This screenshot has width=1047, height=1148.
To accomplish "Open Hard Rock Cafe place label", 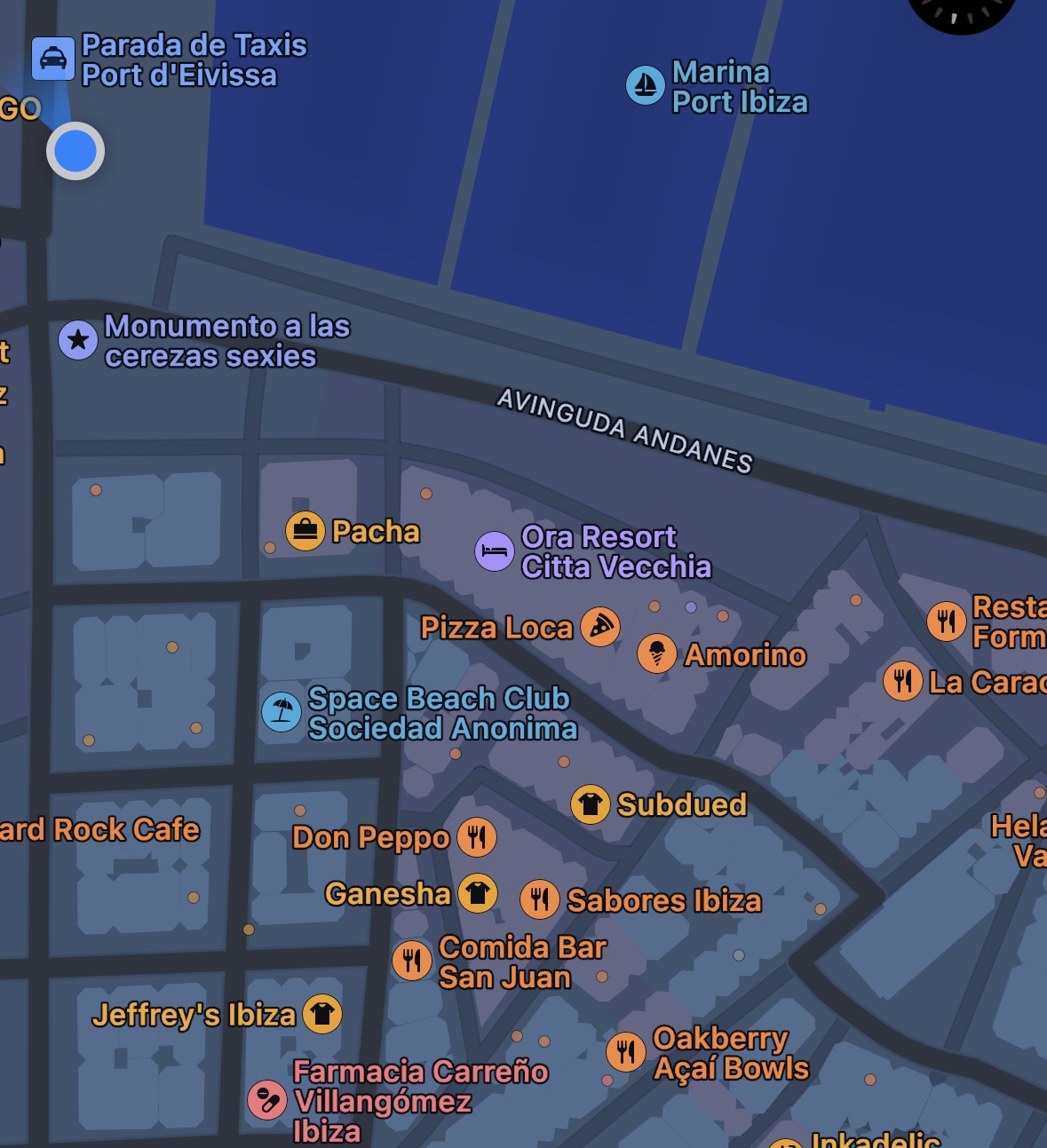I will (99, 829).
